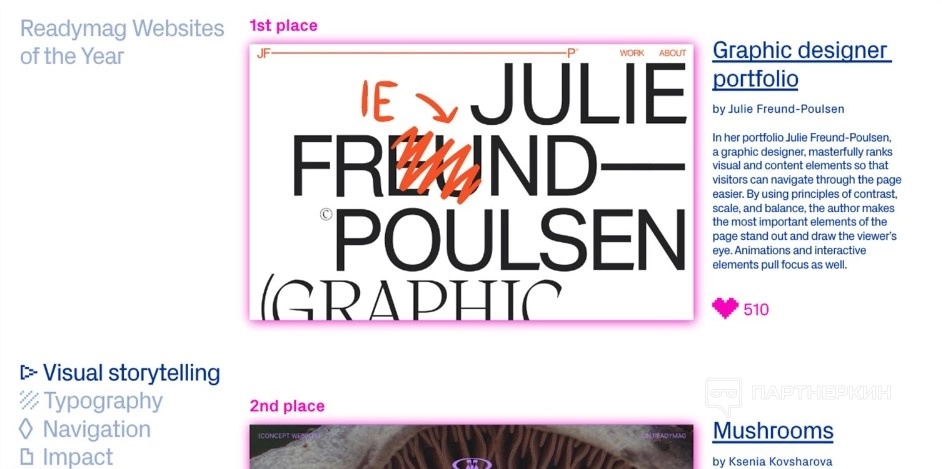Switch to the Impact category

(77, 457)
